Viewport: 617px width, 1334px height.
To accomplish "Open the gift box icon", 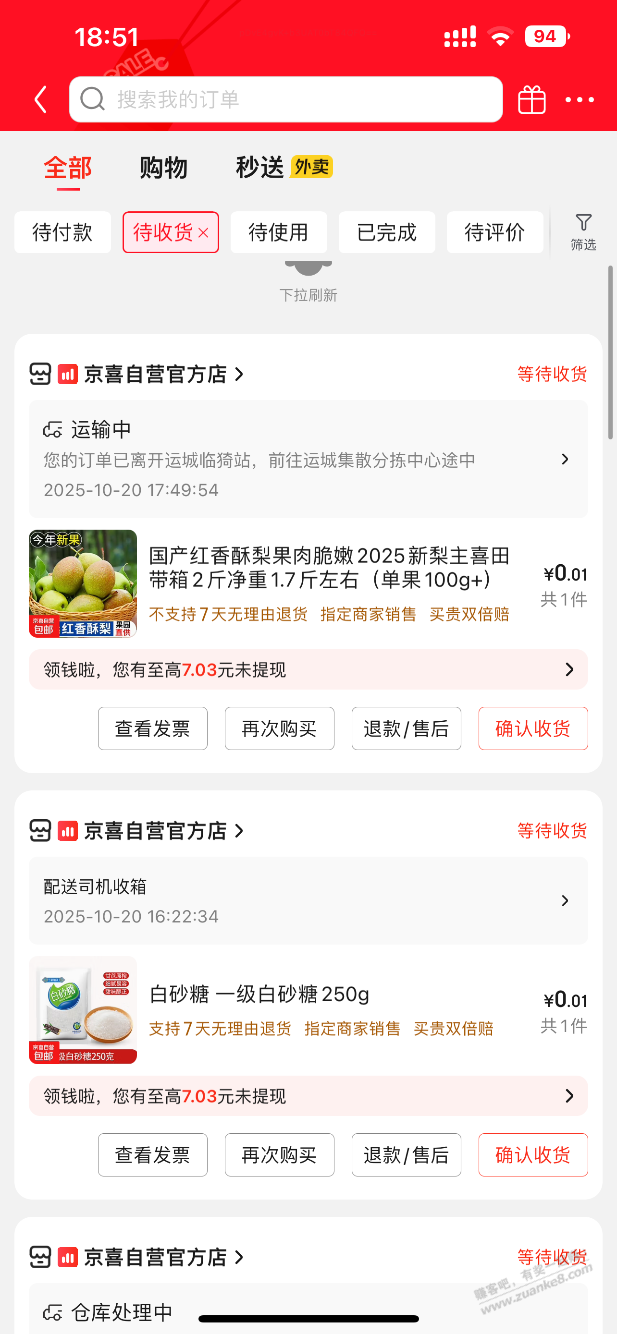I will (x=531, y=99).
